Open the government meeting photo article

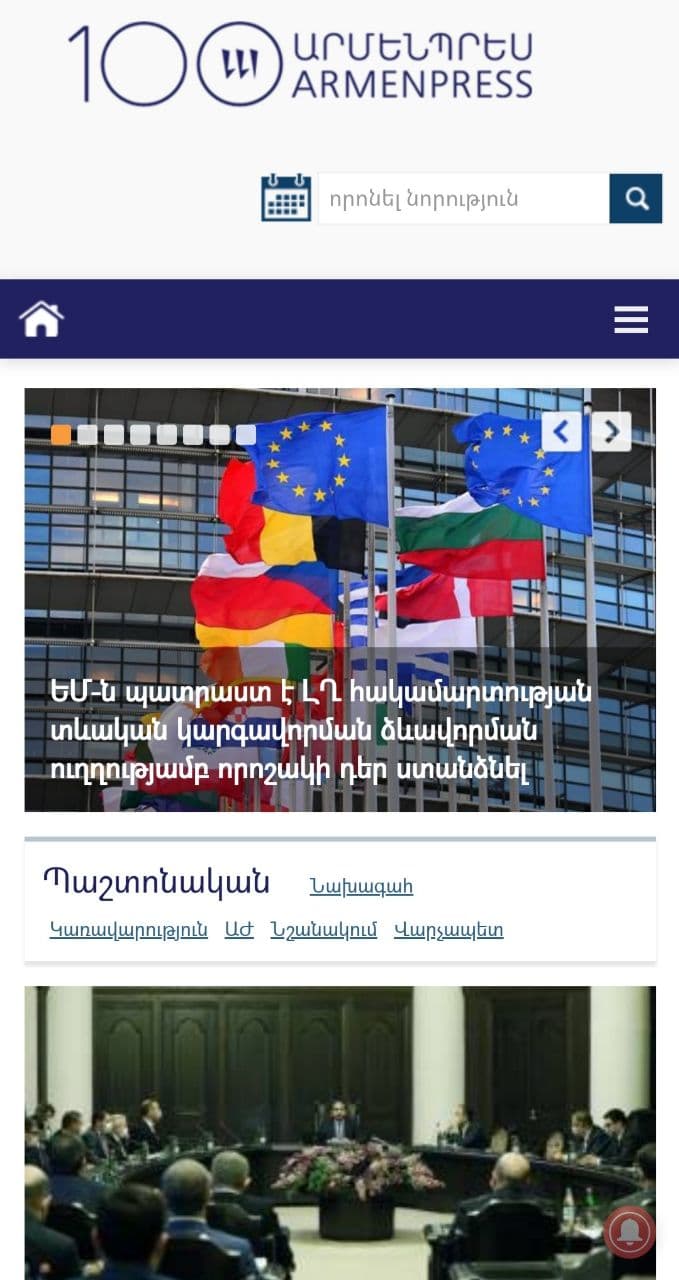point(340,1130)
